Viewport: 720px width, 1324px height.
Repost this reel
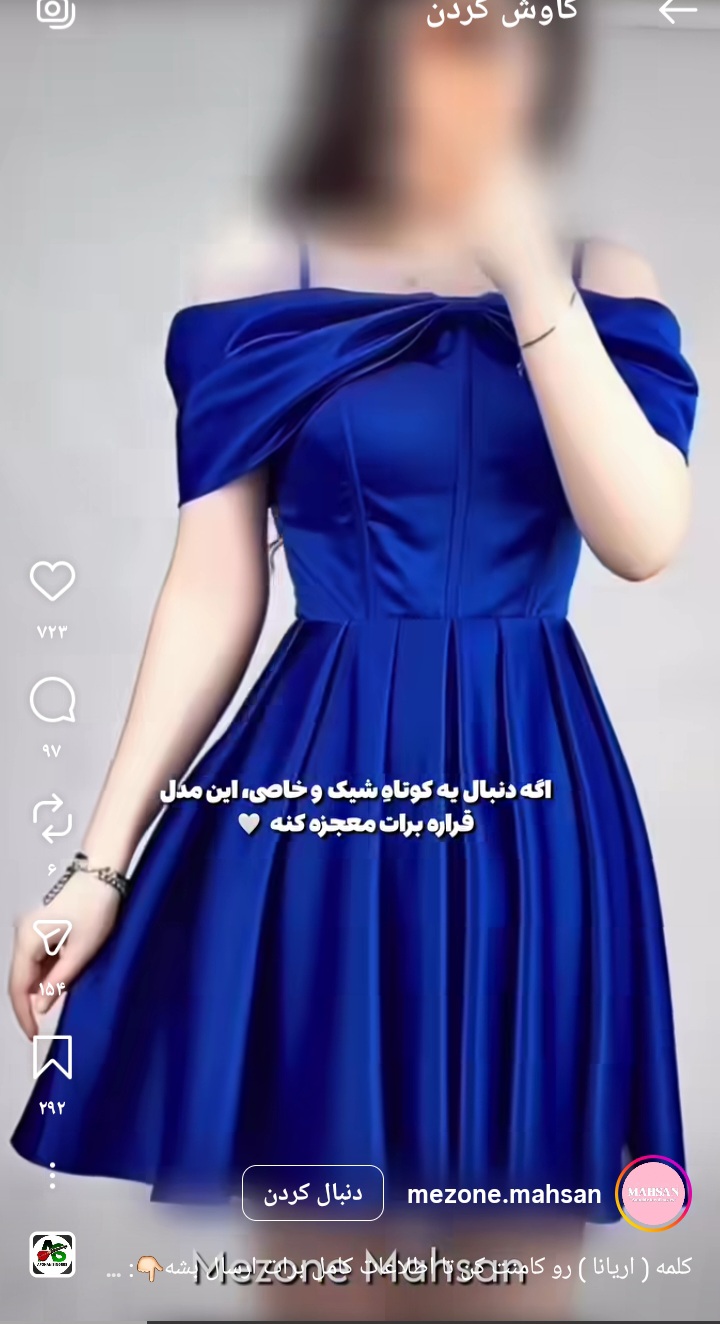(x=52, y=817)
